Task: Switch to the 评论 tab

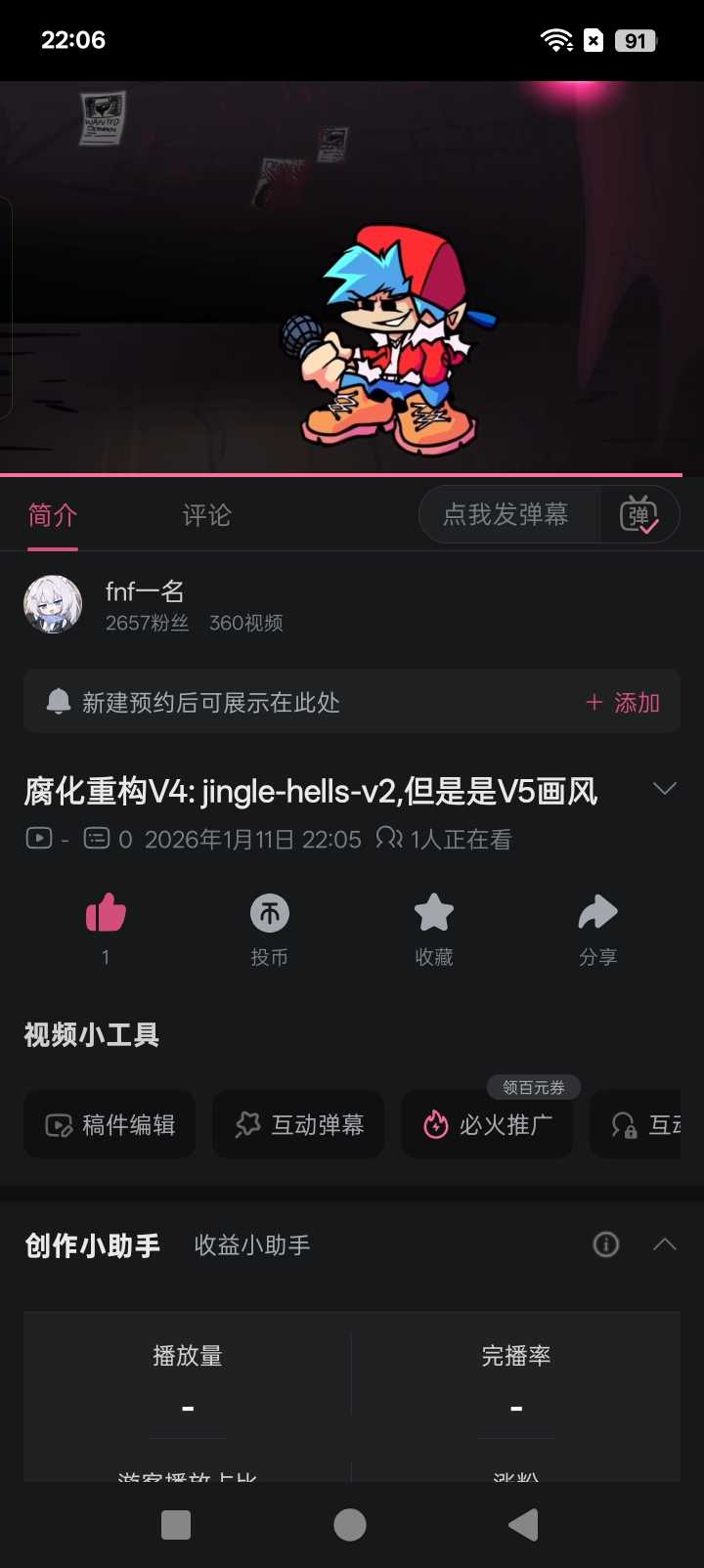Action: 206,515
